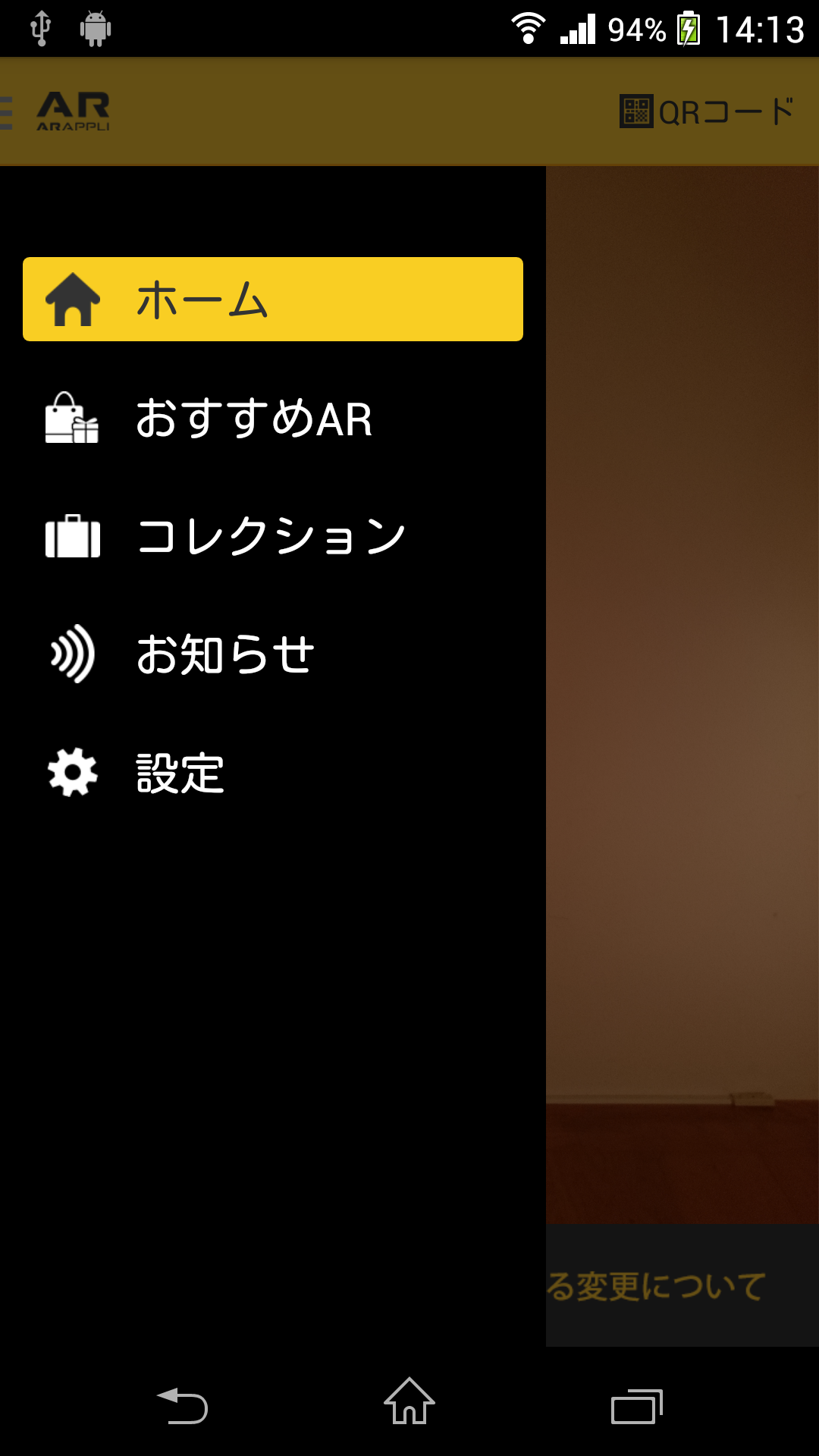Screen dimensions: 819x1456
Task: Select ホーム in the drawer menu
Action: tap(273, 300)
